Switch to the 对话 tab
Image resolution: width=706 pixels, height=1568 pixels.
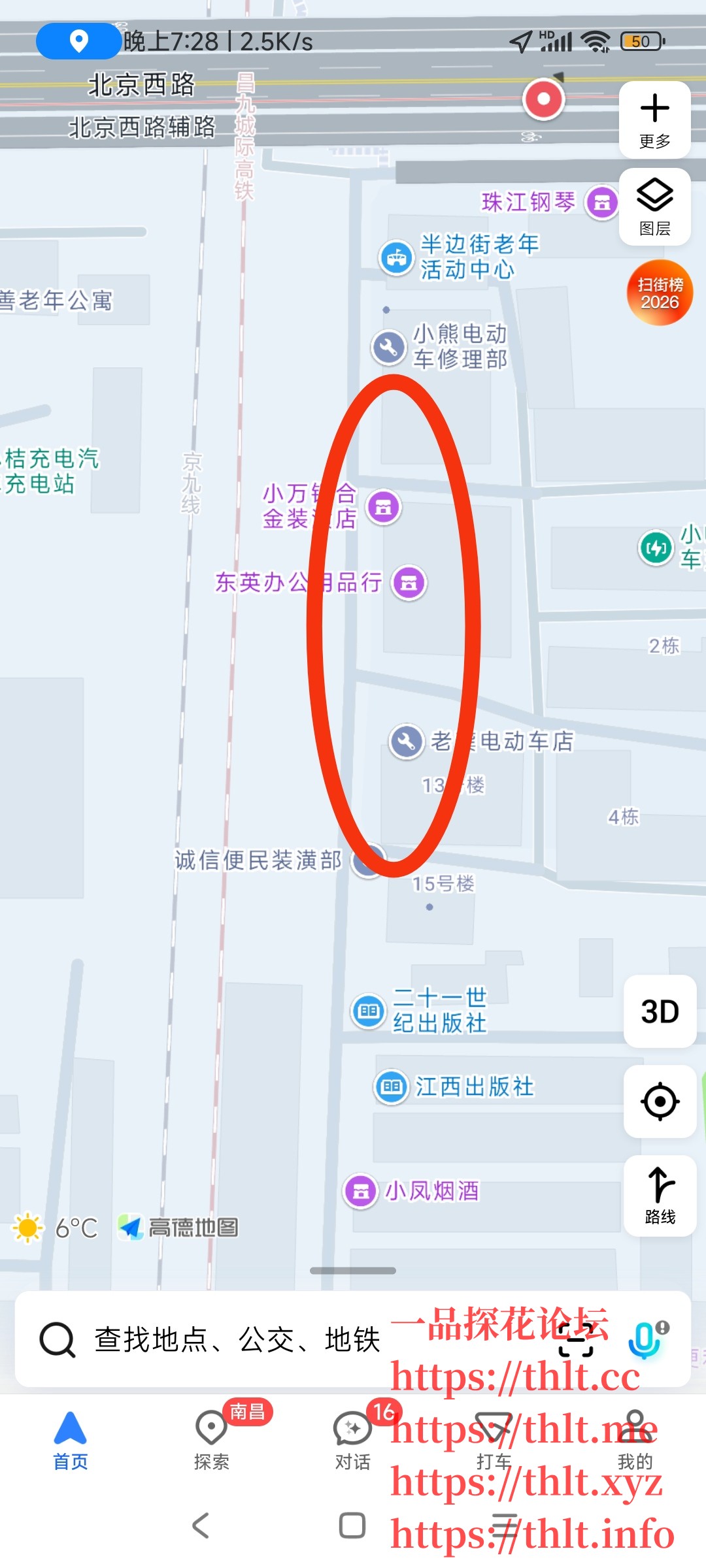tap(353, 1437)
